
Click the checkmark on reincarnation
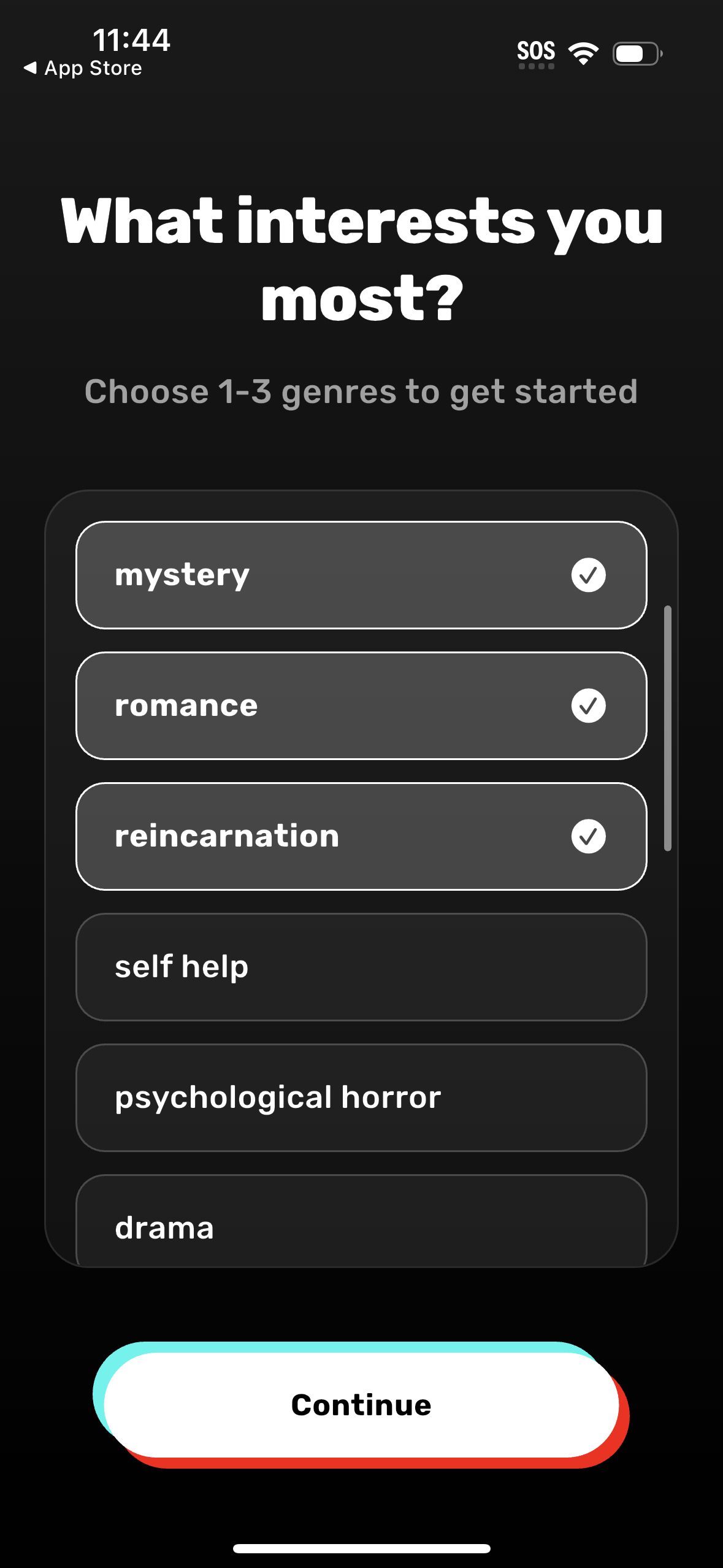click(589, 836)
